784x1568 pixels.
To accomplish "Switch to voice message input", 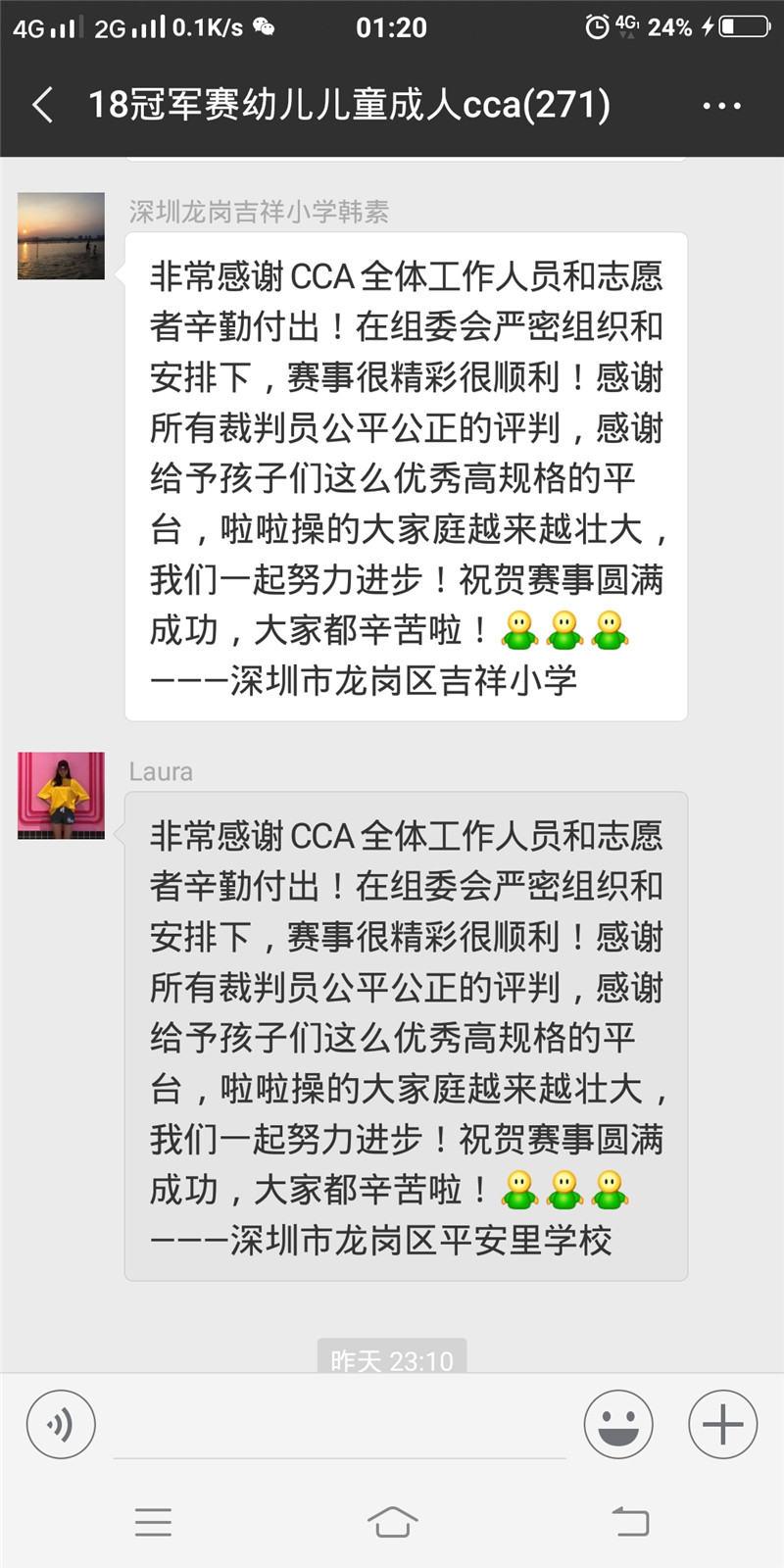I will (x=61, y=1425).
